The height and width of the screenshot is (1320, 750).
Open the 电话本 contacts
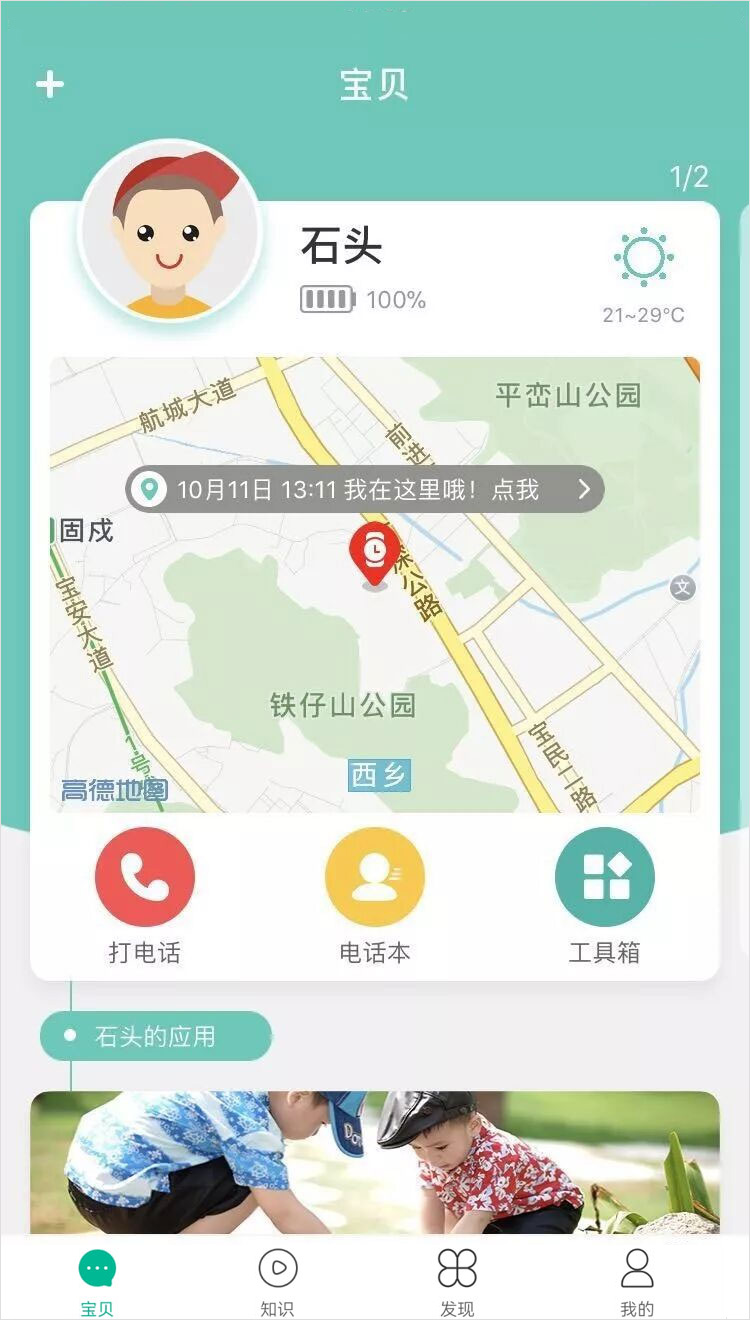tap(375, 878)
